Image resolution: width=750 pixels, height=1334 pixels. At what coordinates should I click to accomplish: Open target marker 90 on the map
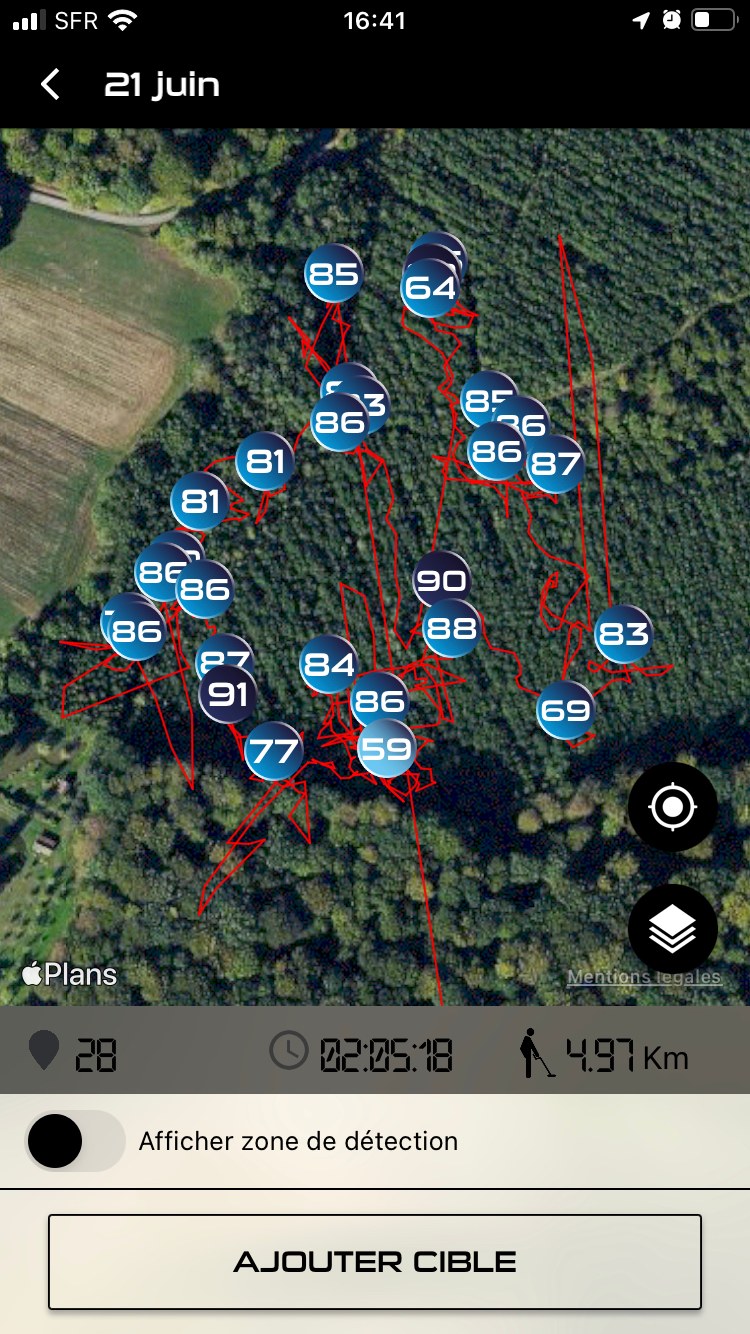(441, 579)
